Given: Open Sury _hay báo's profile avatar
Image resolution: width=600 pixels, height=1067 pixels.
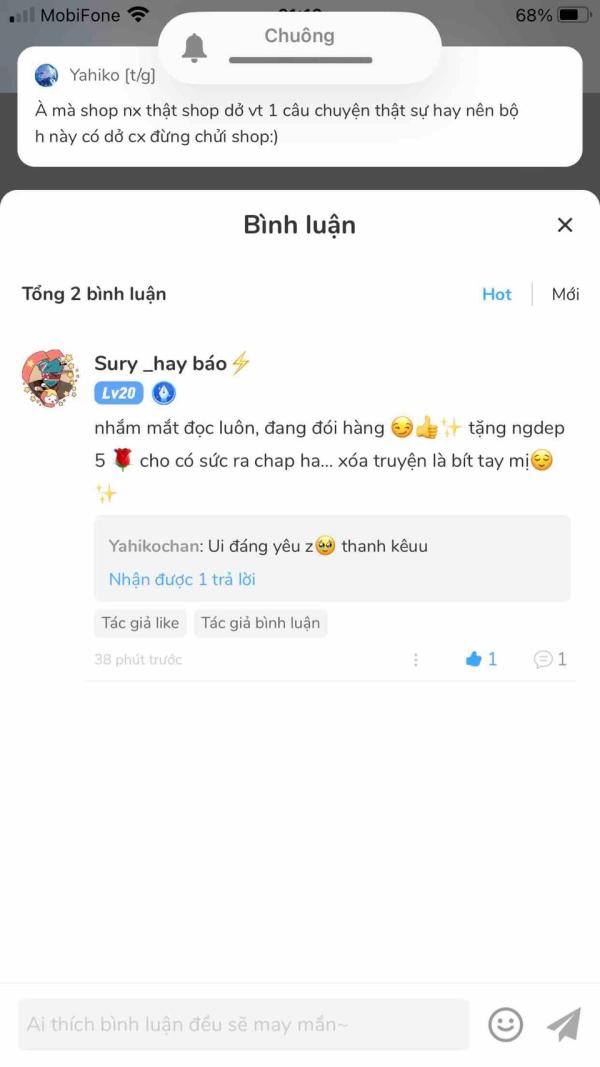Looking at the screenshot, I should (50, 379).
